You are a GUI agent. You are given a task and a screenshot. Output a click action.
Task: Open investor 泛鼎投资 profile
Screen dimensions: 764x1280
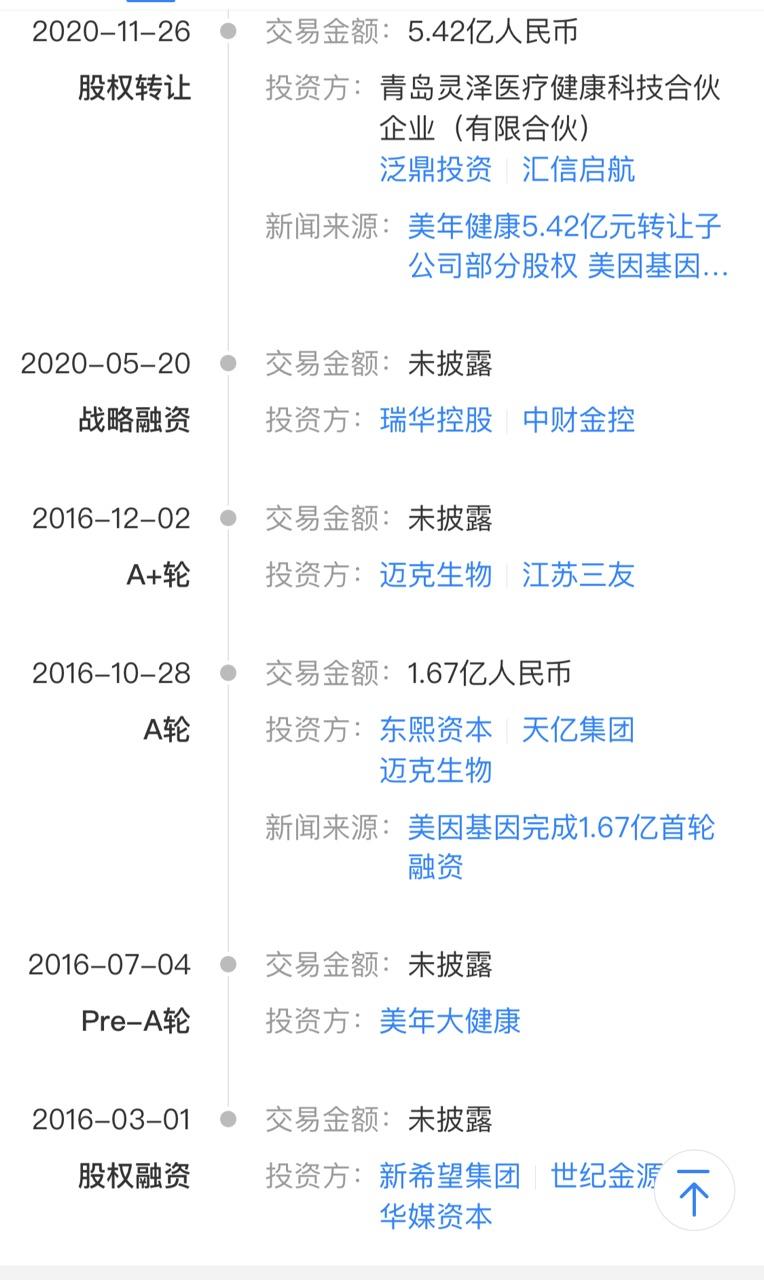tap(434, 170)
